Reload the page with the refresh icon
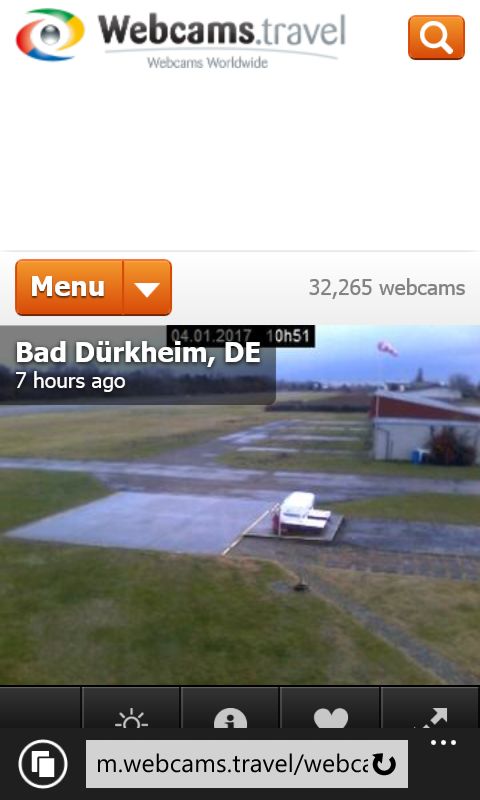The width and height of the screenshot is (480, 800). [x=385, y=764]
